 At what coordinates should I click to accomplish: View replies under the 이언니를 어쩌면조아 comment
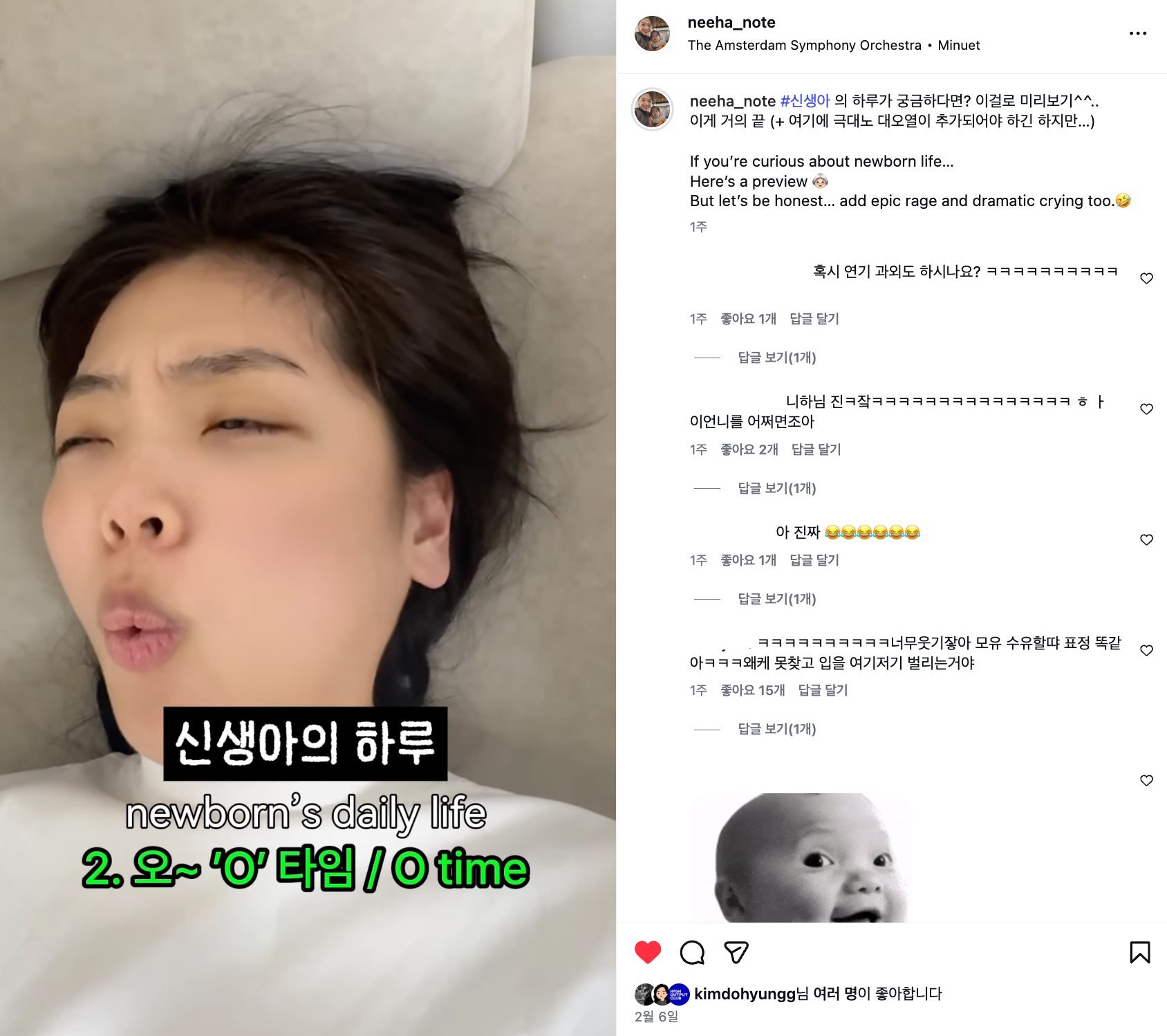(776, 488)
